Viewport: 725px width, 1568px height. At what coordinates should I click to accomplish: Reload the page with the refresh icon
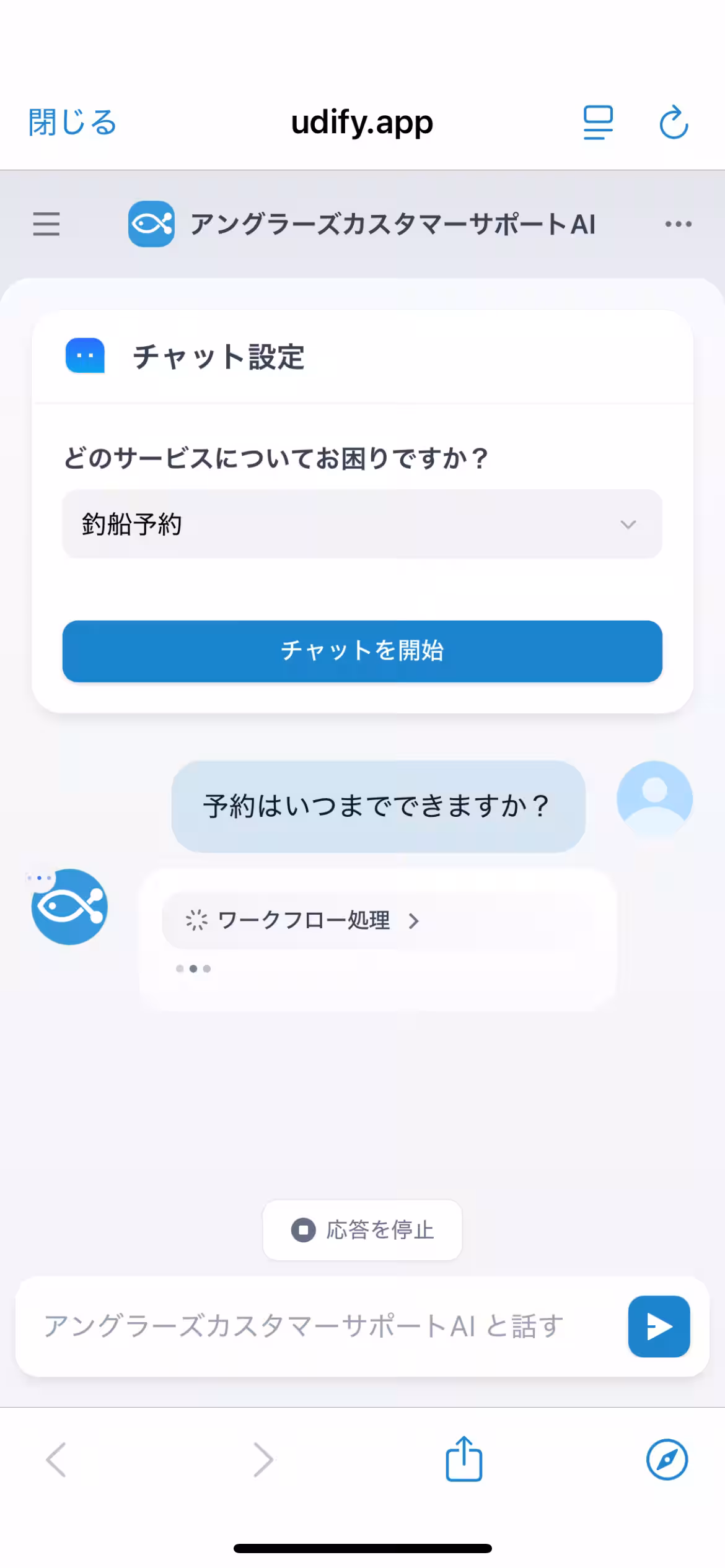point(673,122)
